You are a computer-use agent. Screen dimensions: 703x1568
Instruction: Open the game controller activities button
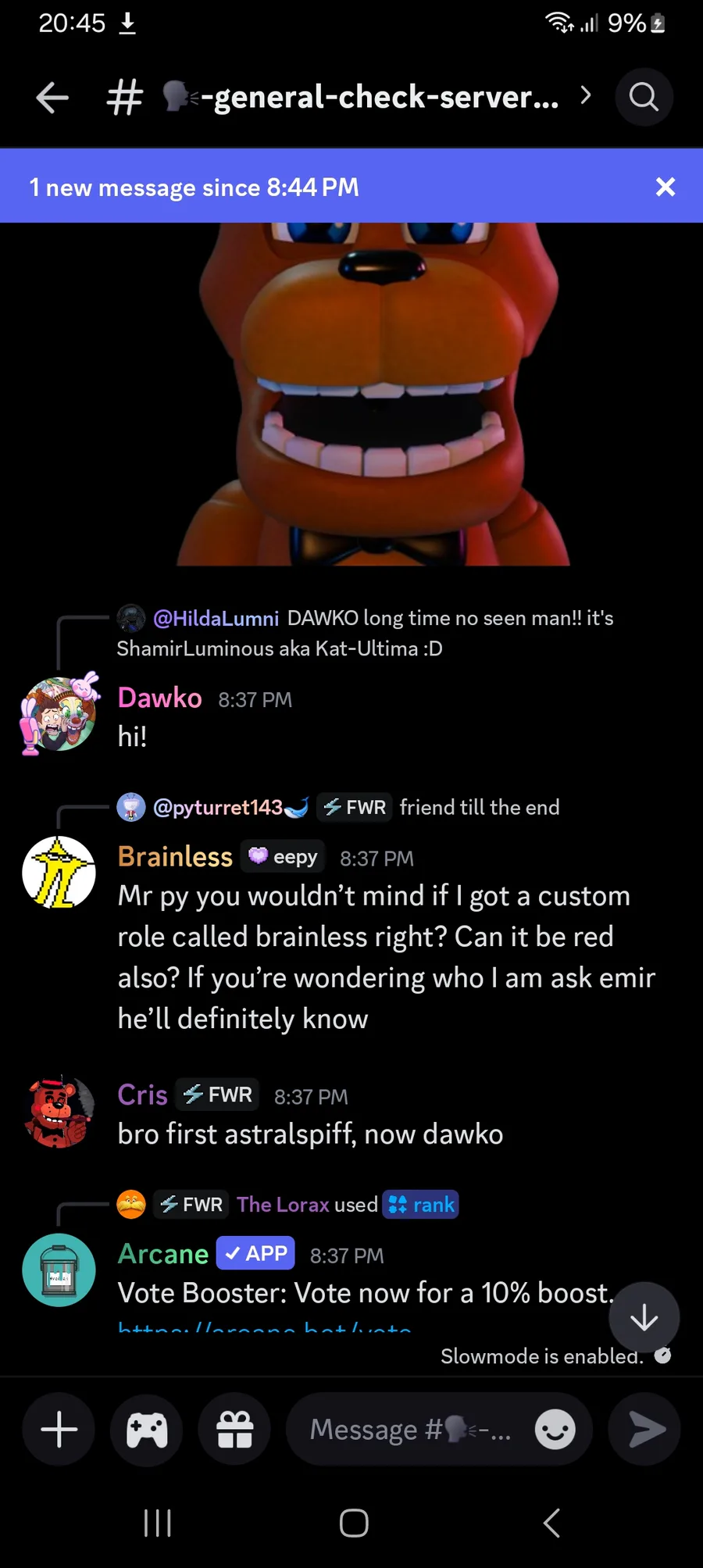coord(147,1430)
